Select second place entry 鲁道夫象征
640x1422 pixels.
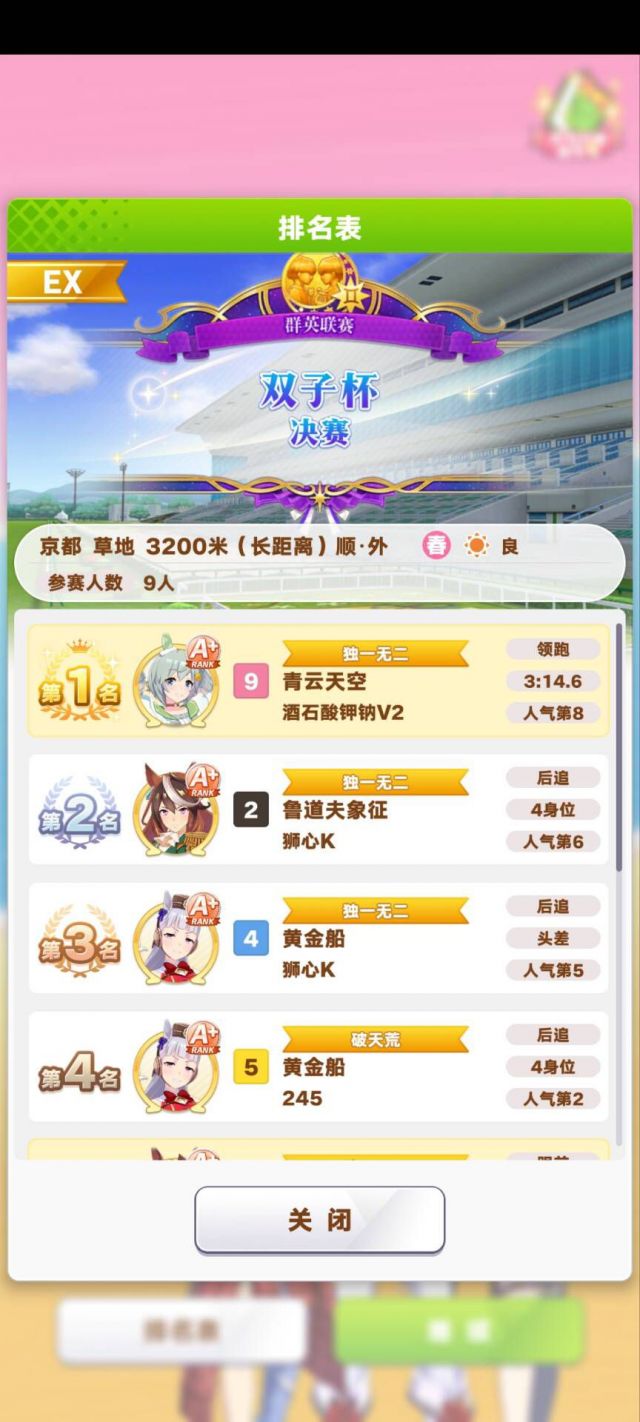tap(318, 810)
